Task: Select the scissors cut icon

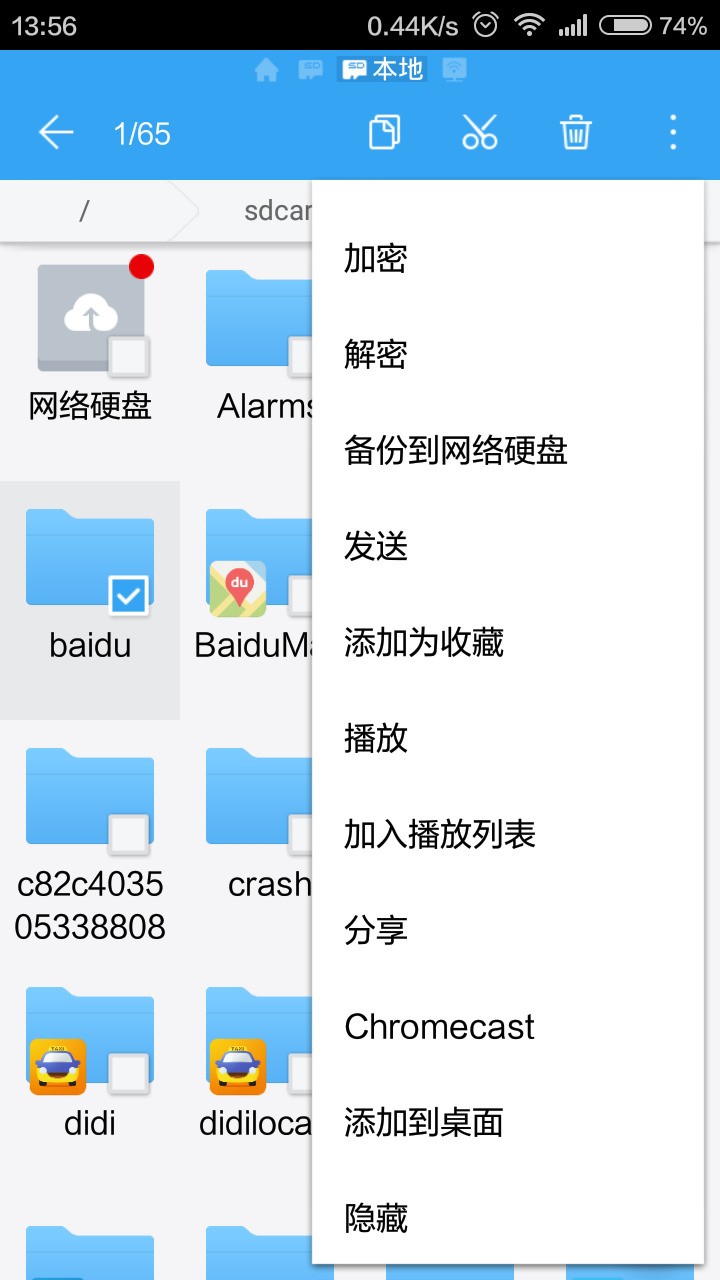Action: coord(480,131)
